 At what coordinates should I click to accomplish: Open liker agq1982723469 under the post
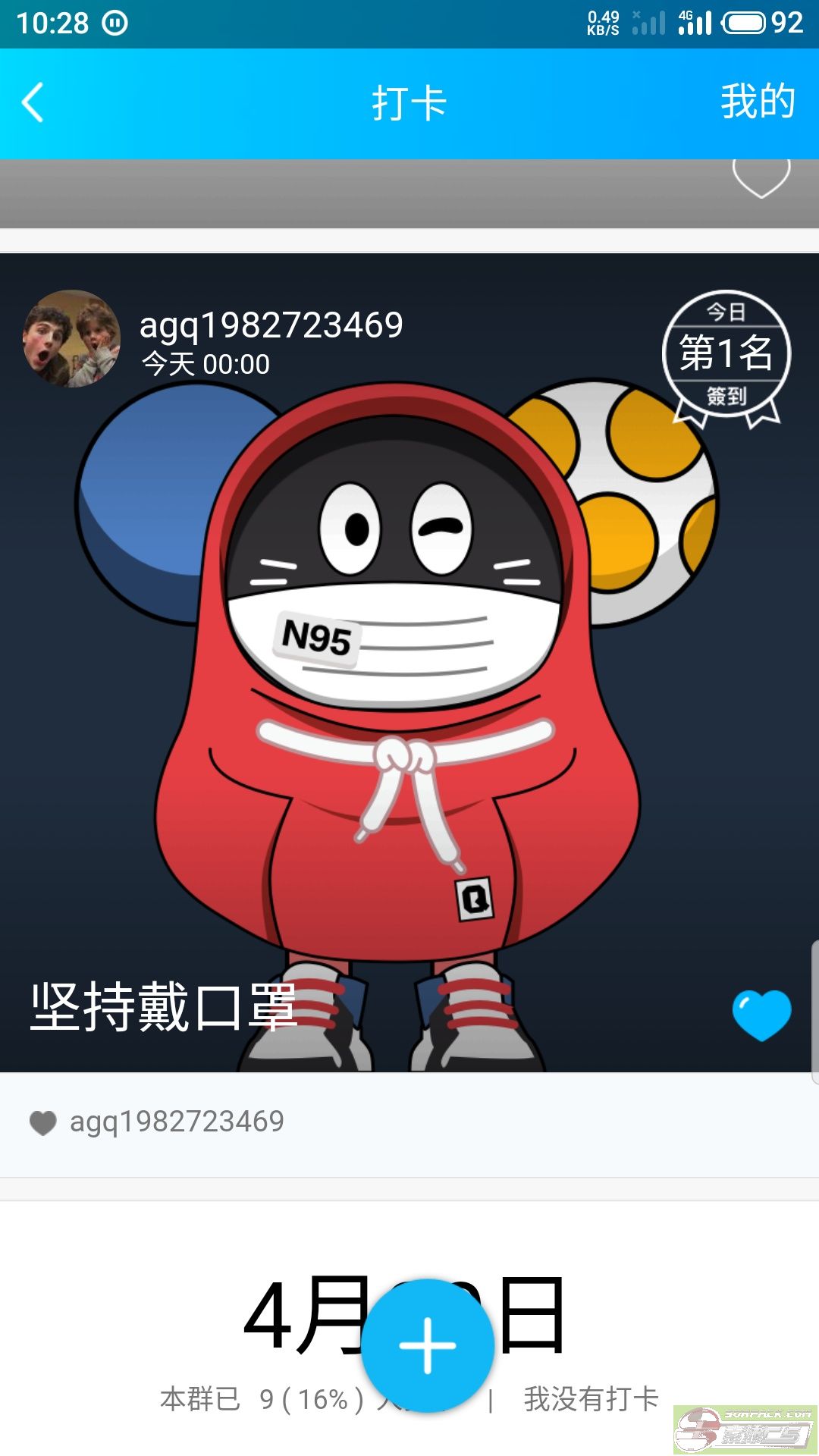point(176,1122)
